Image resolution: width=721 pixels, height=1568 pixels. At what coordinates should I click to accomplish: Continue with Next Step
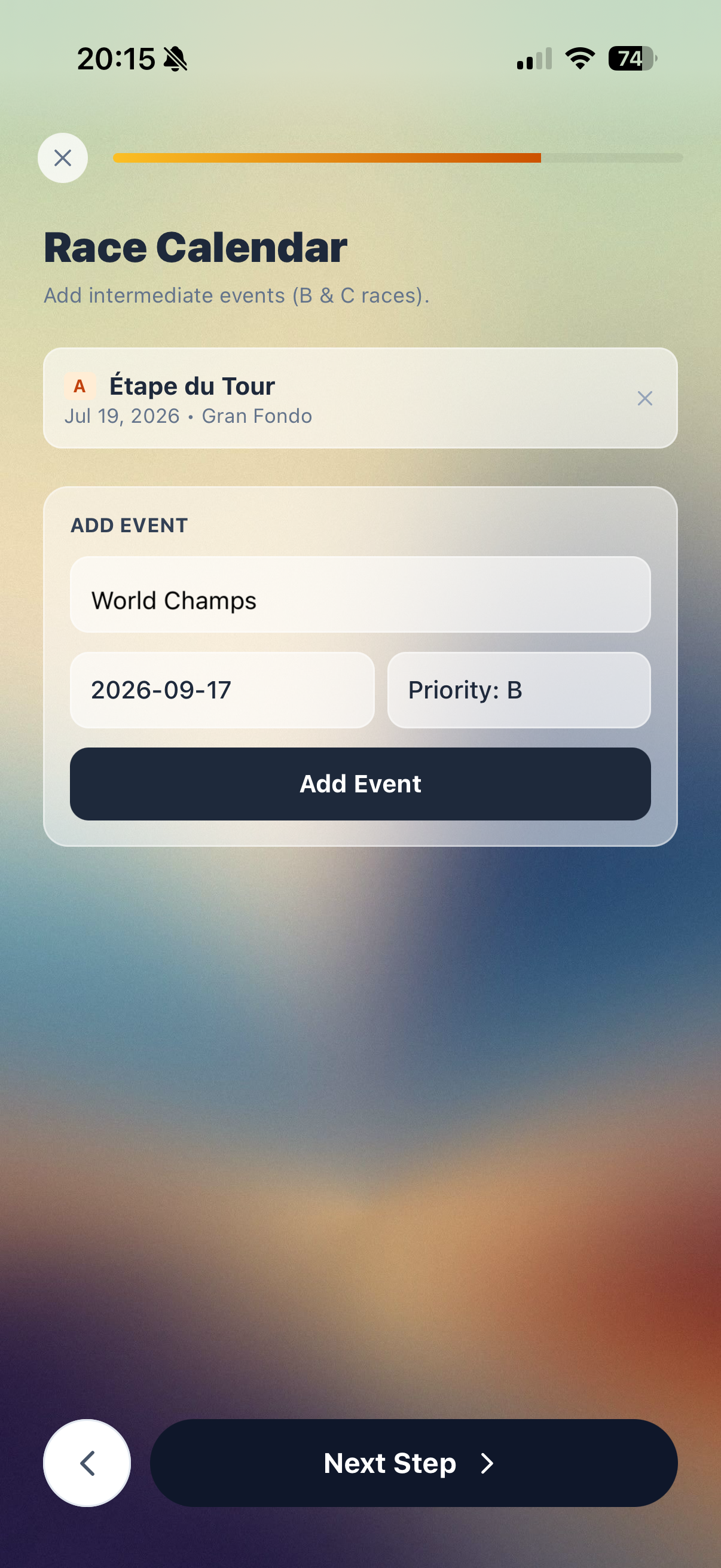[414, 1463]
